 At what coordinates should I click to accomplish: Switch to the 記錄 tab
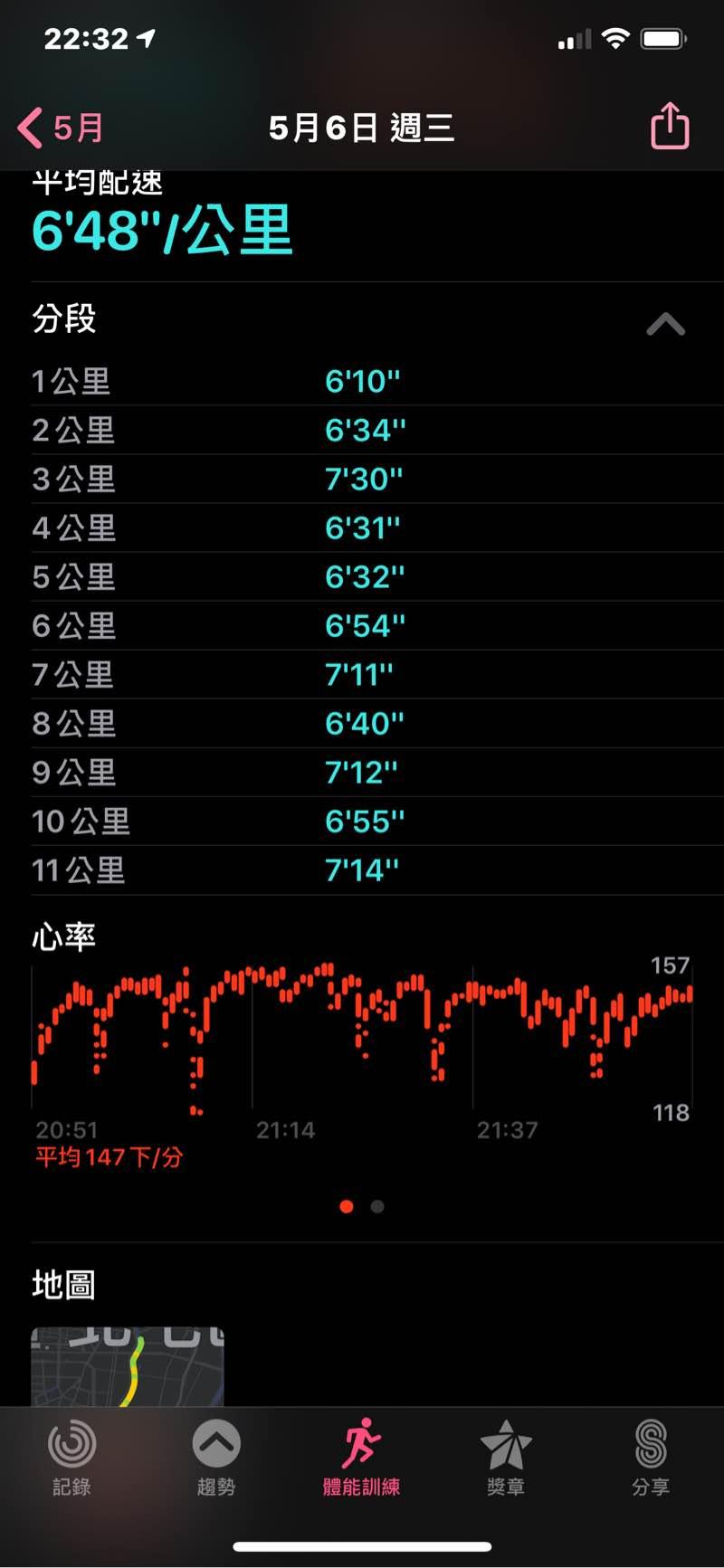71,1457
